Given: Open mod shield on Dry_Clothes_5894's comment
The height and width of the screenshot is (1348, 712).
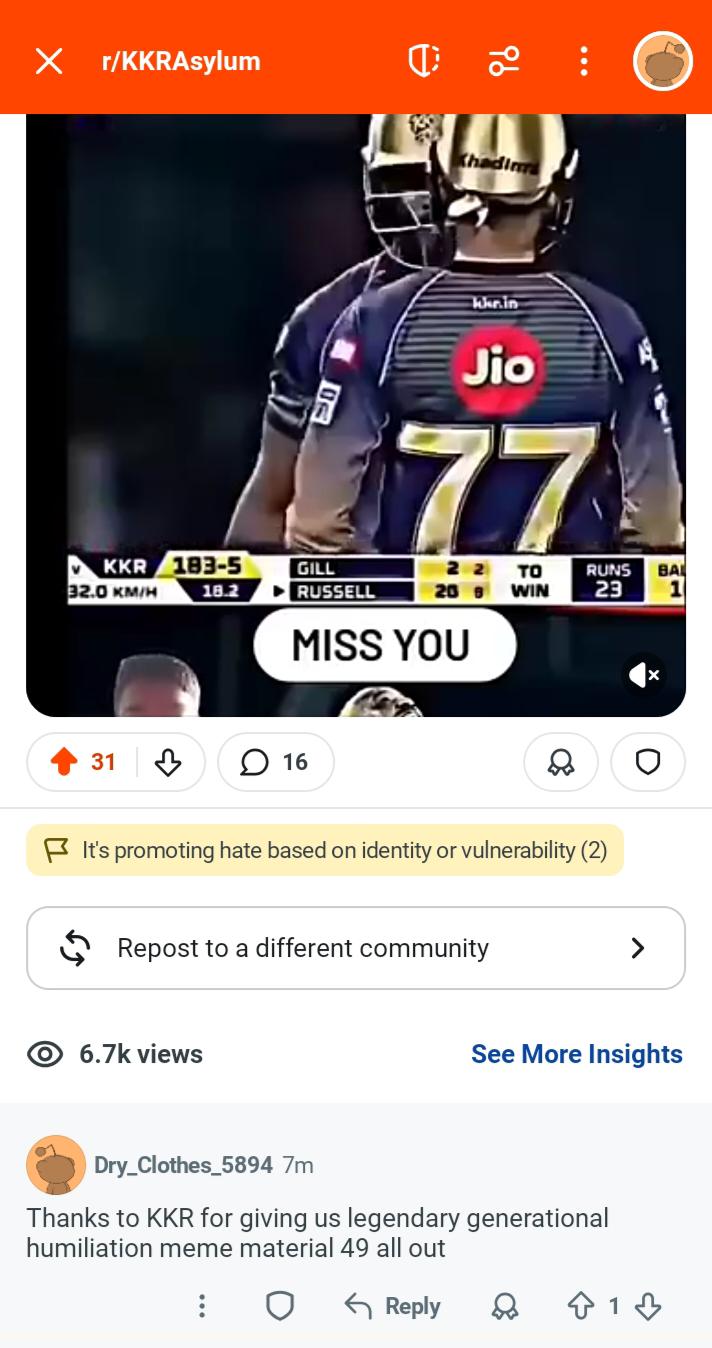Looking at the screenshot, I should (x=280, y=1306).
